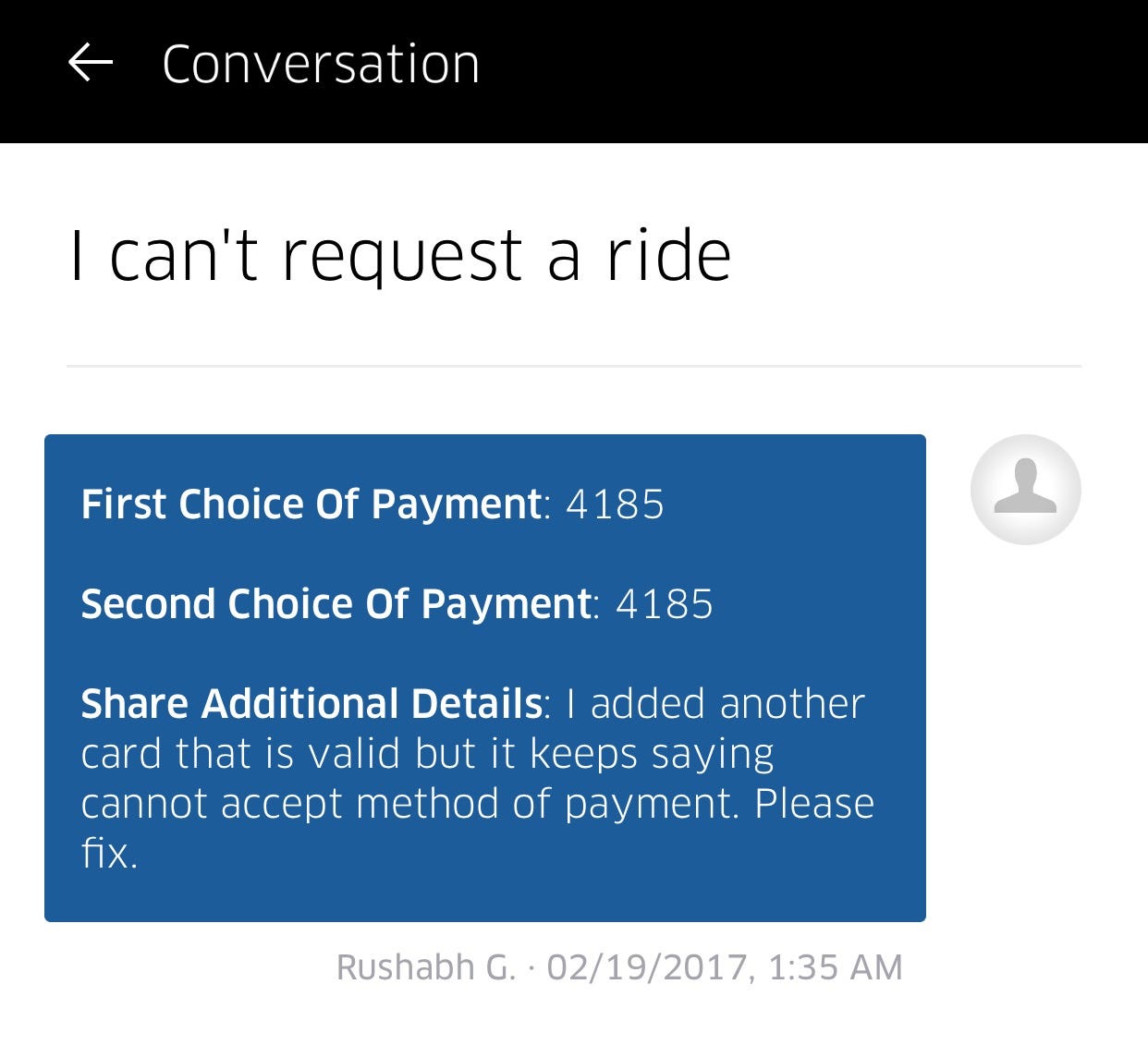The width and height of the screenshot is (1148, 1057).
Task: Go back from the Conversation screen
Action: tap(90, 64)
